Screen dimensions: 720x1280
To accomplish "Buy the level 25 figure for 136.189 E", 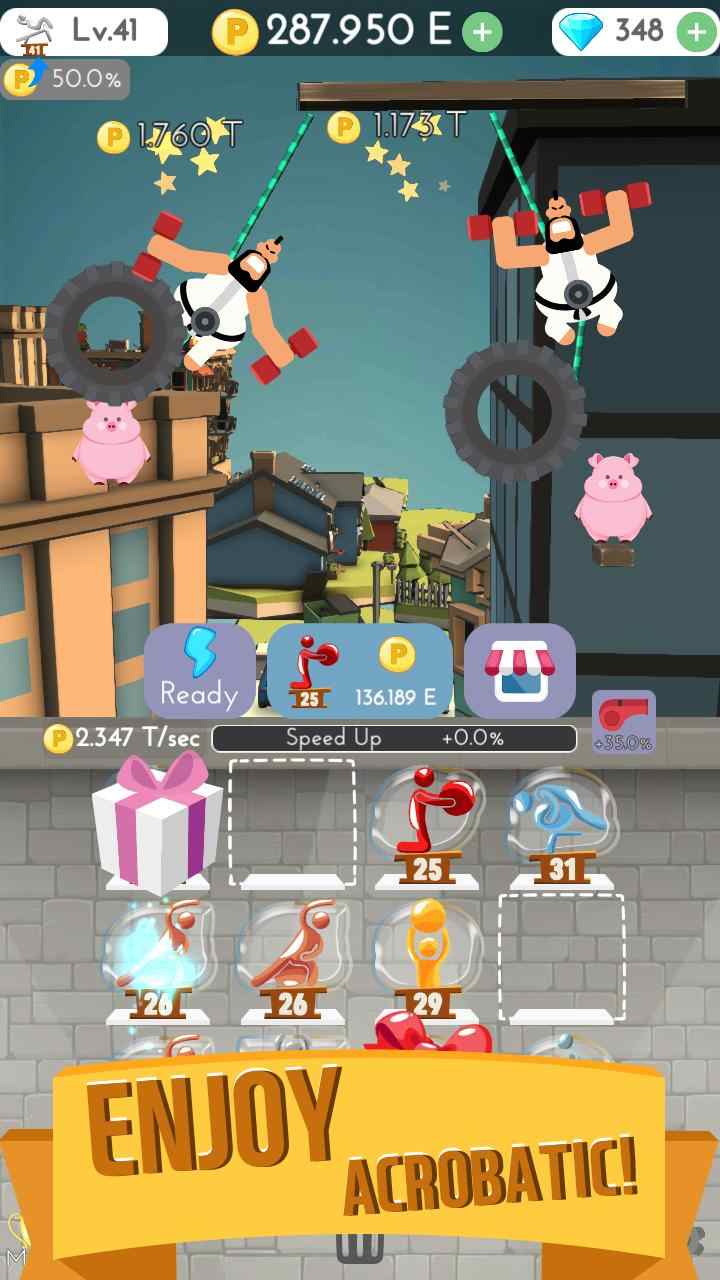I will coord(360,671).
